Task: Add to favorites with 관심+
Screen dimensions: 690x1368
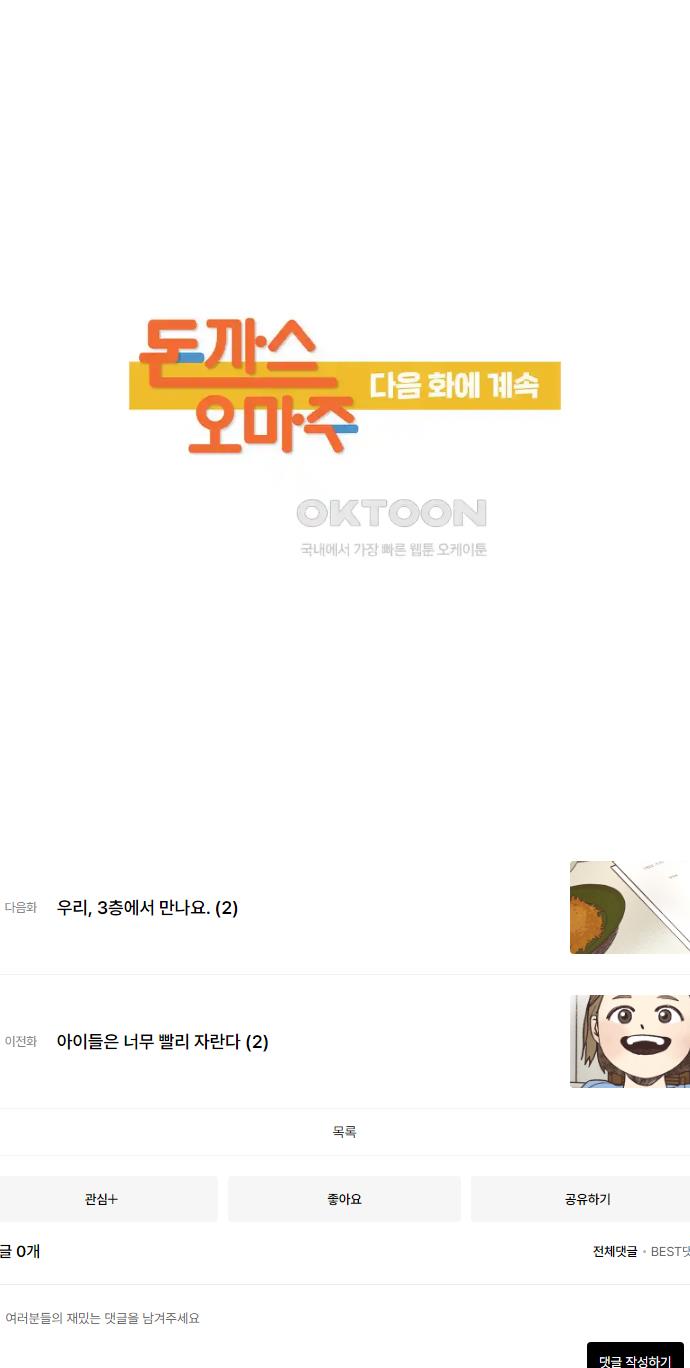Action: (x=102, y=1199)
